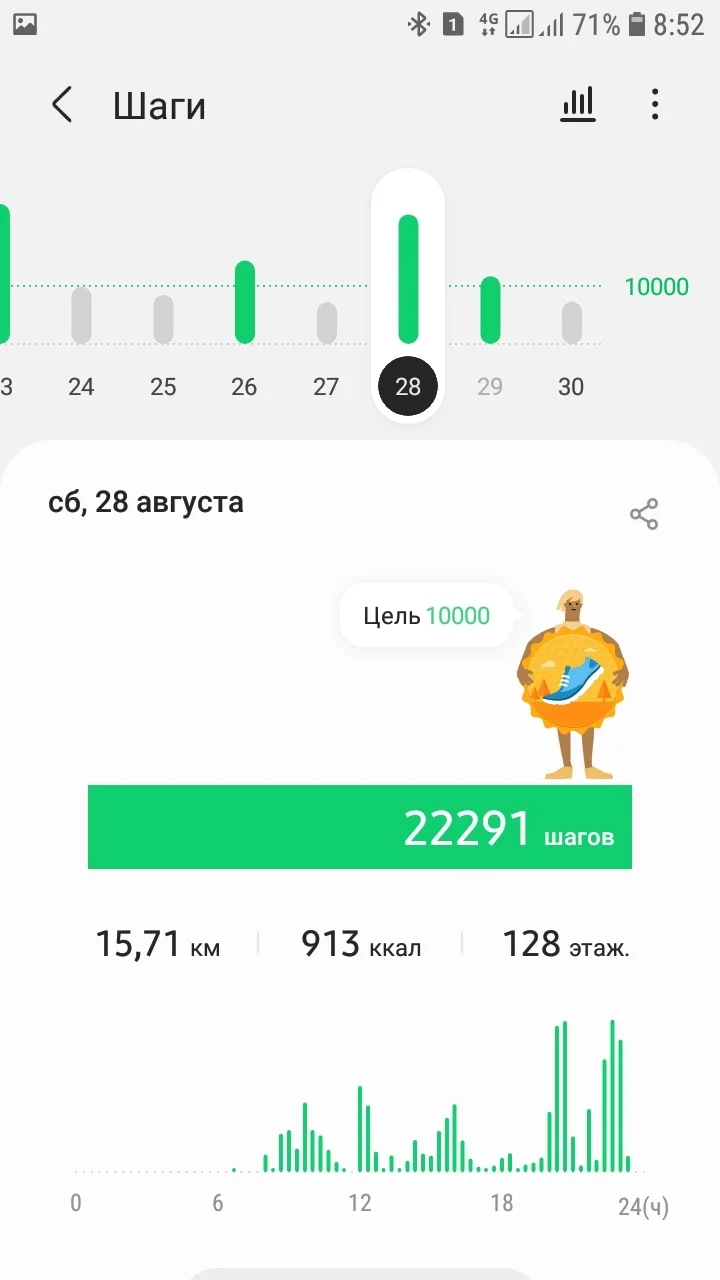The width and height of the screenshot is (720, 1280).
Task: Select day 24 in the date chart
Action: 81,386
